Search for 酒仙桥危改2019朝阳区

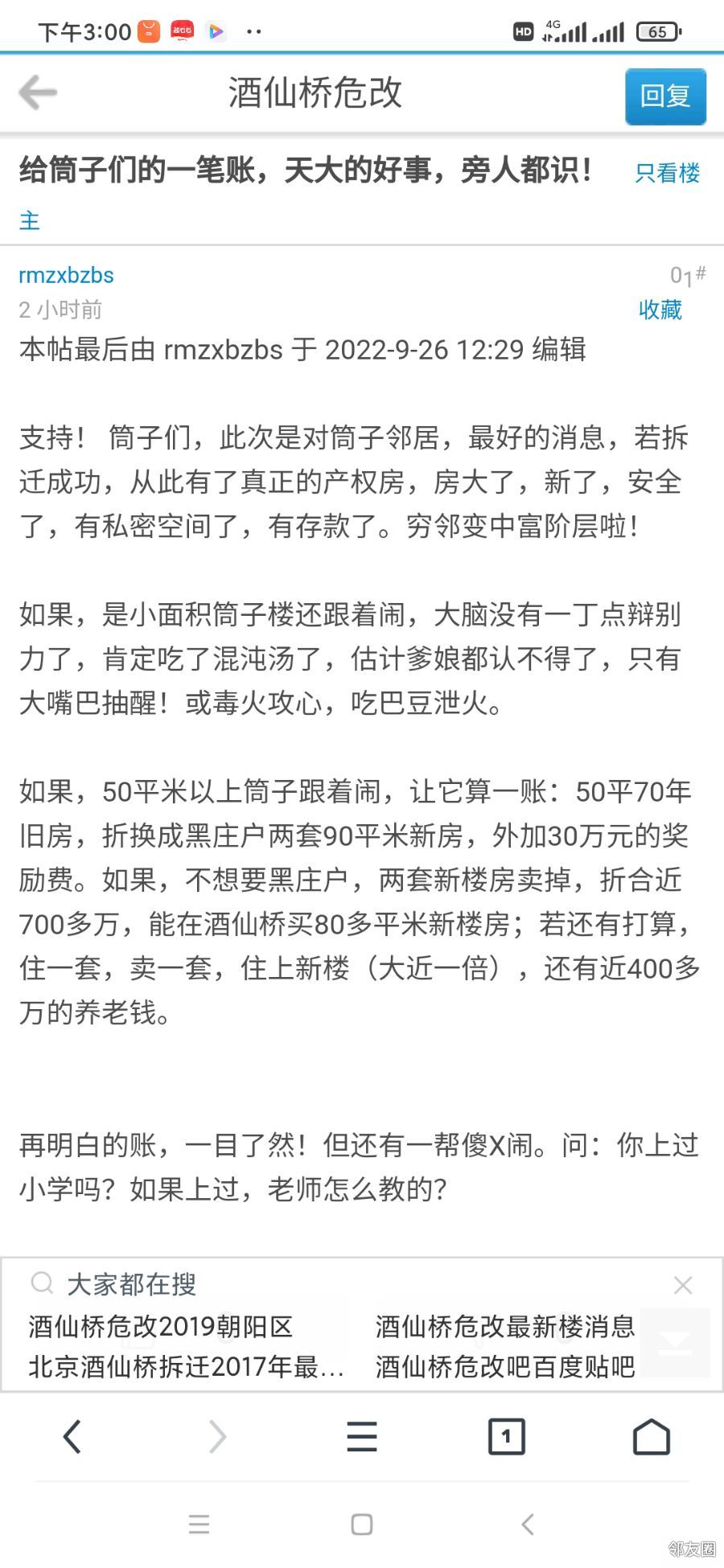pos(161,1326)
